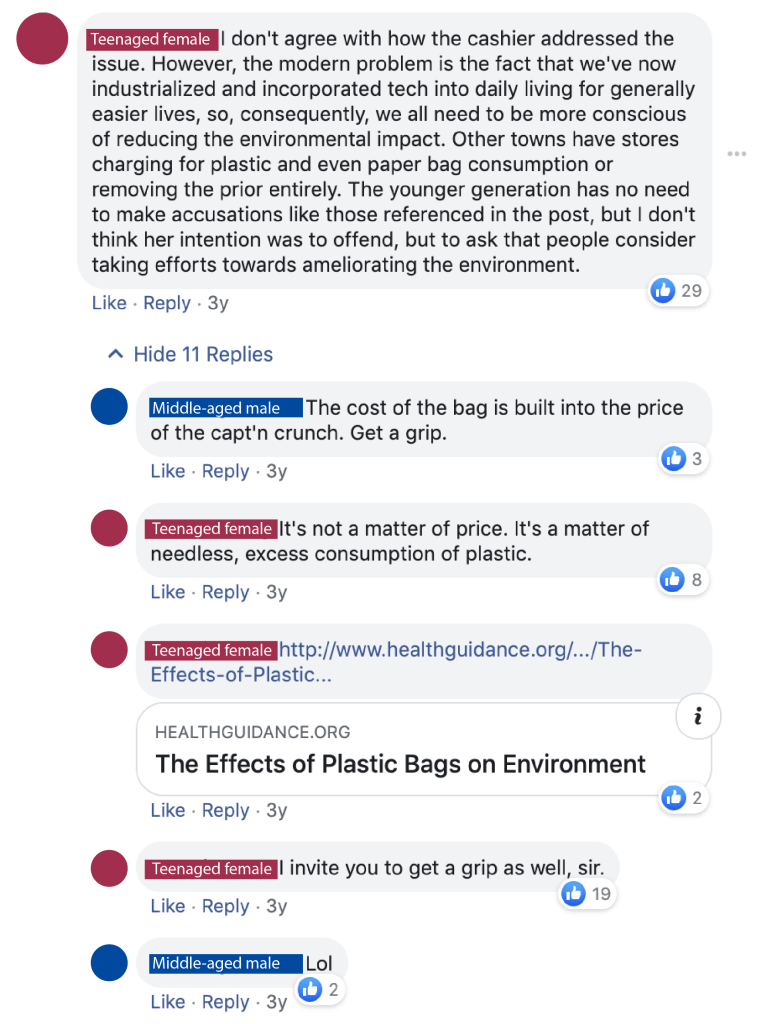
Task: Reply to the long environmental impact comment
Action: click(x=167, y=303)
